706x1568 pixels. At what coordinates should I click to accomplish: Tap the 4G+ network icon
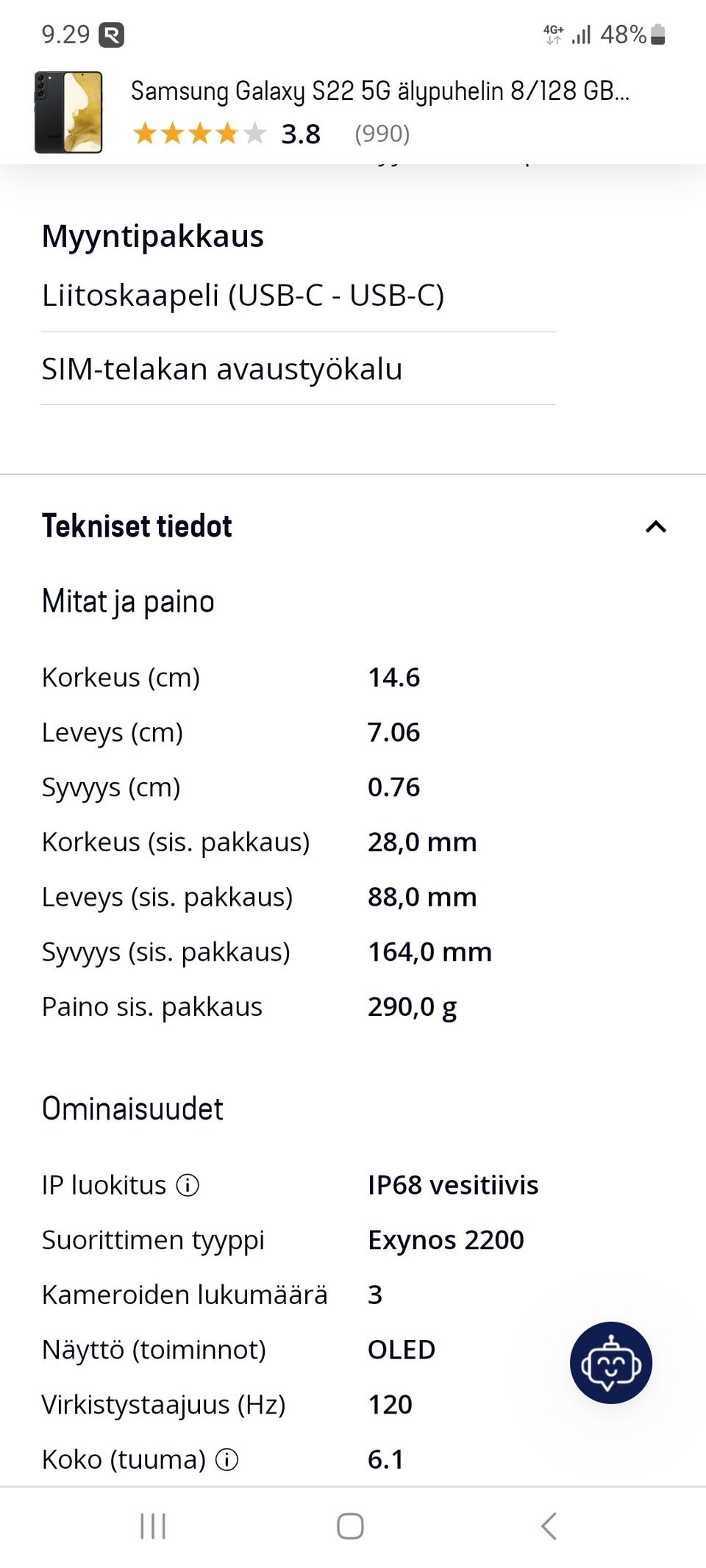(552, 34)
